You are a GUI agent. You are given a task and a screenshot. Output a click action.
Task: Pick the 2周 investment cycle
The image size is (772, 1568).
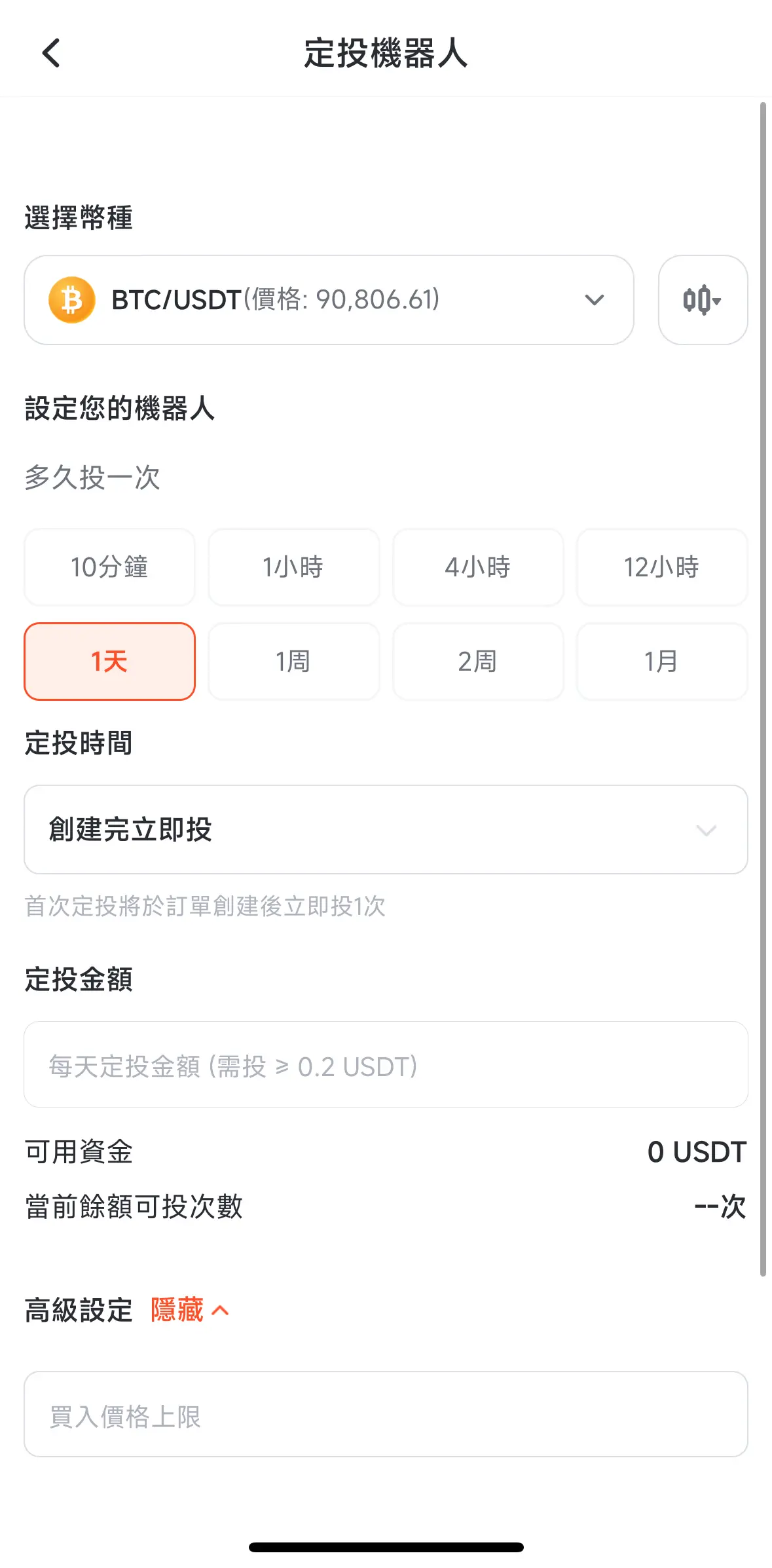(x=477, y=662)
